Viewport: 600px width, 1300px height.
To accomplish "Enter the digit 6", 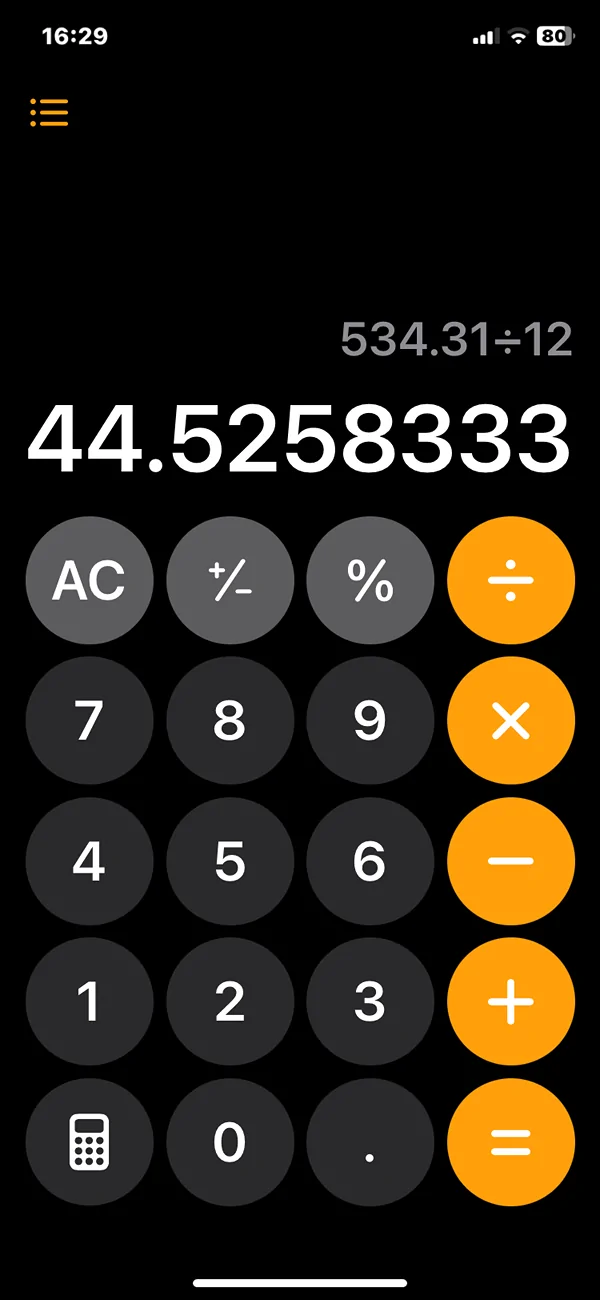I will point(370,861).
